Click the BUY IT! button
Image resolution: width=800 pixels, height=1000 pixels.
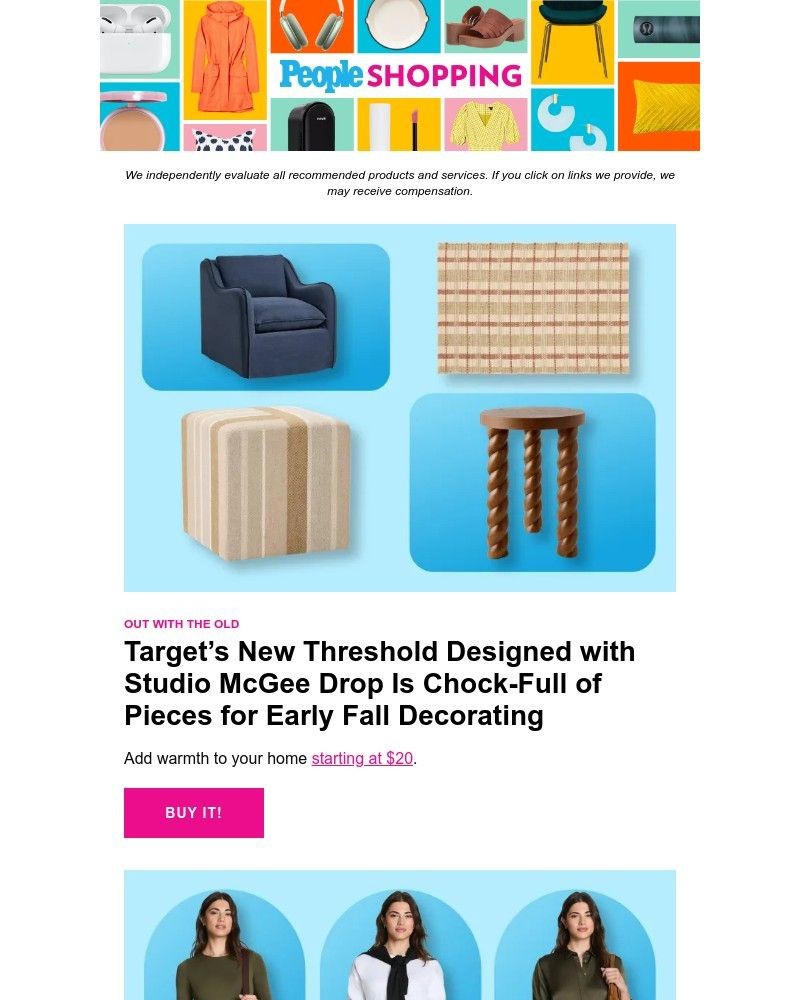(194, 812)
